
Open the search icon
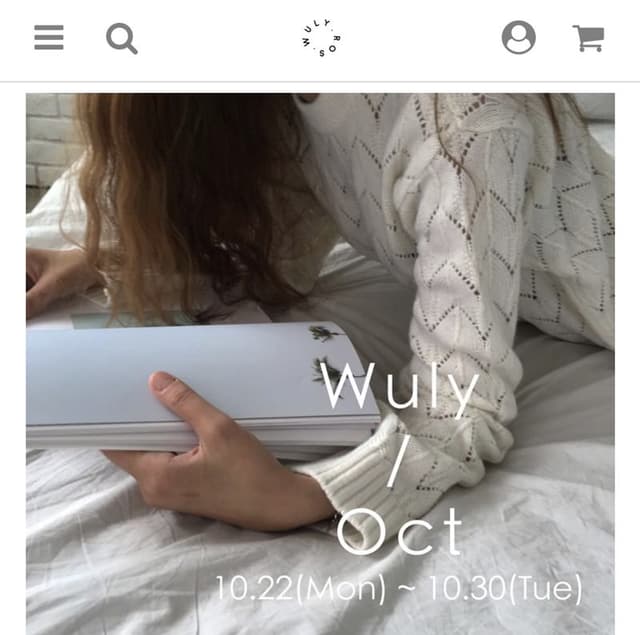click(121, 39)
